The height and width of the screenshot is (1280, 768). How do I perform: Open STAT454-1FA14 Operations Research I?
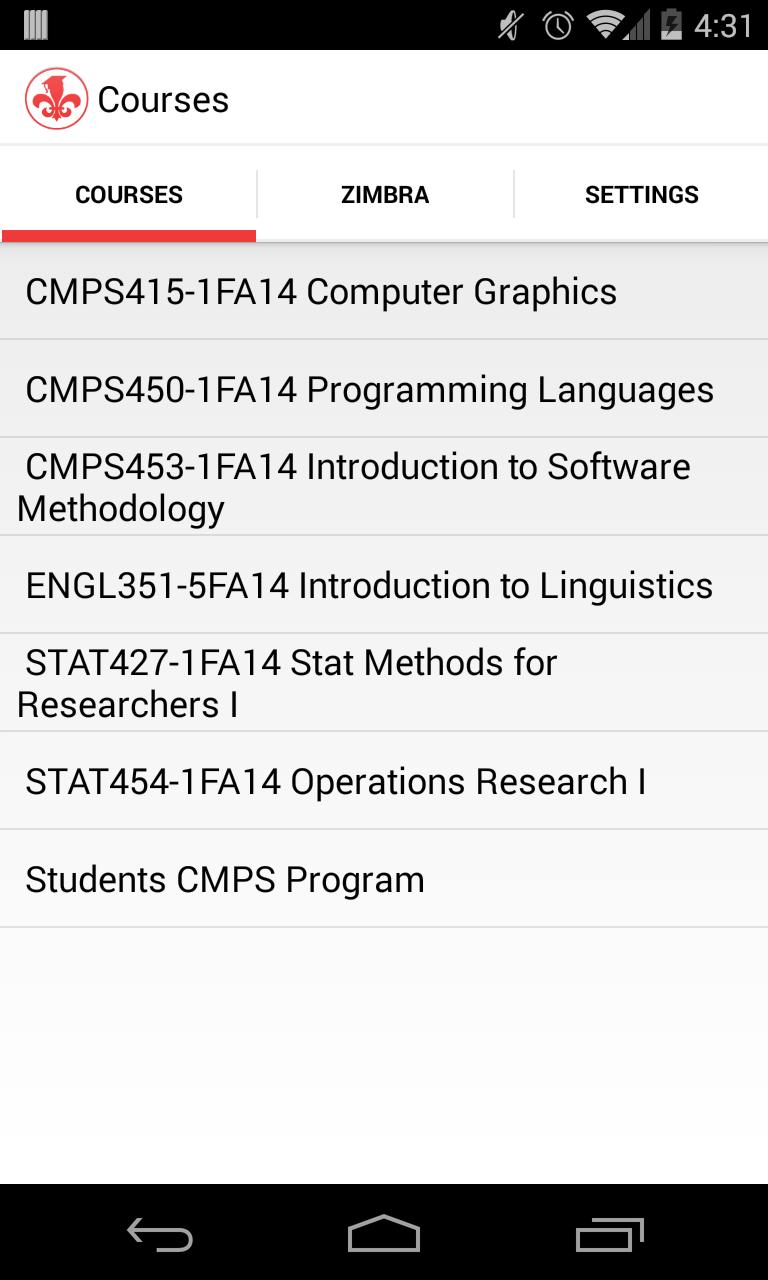[x=336, y=780]
